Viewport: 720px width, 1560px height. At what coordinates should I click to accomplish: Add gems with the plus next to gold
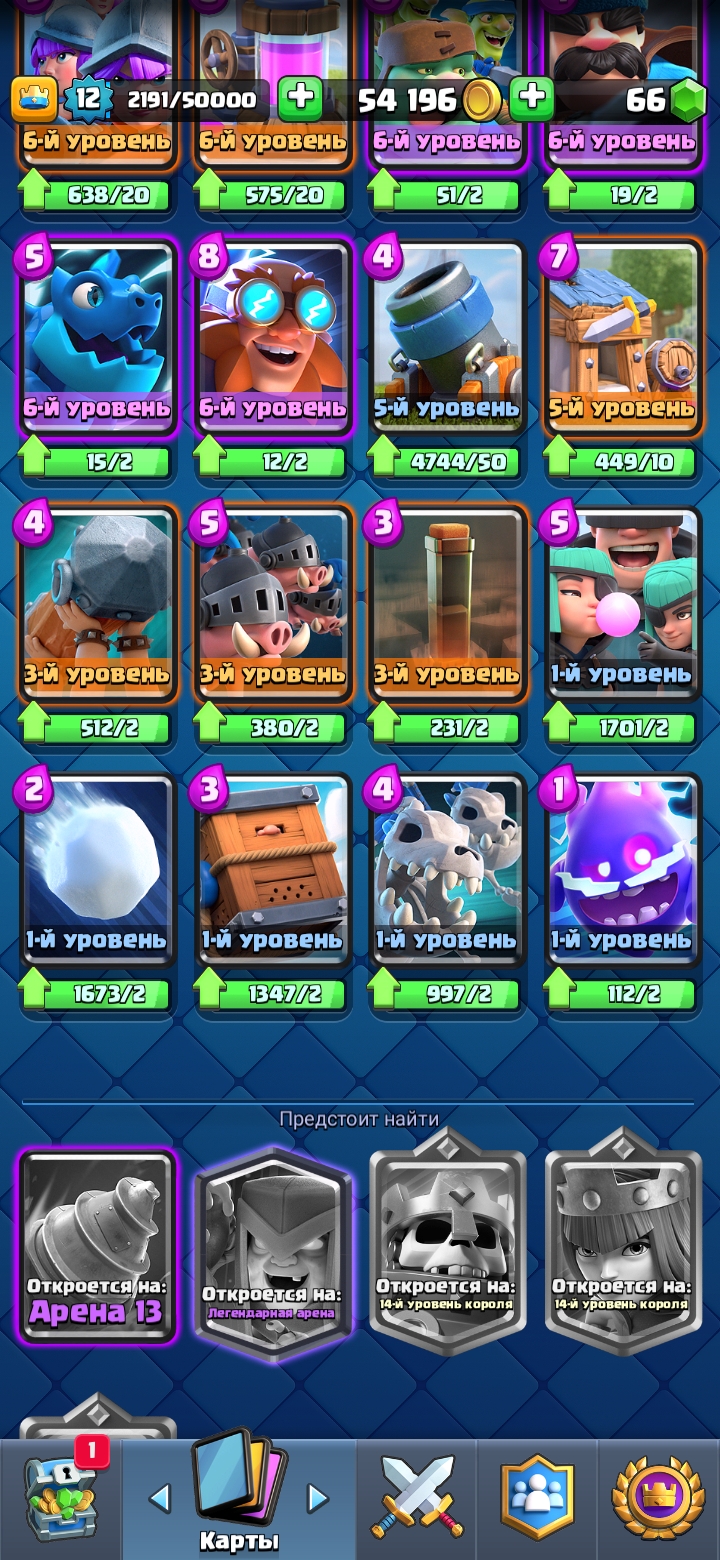coord(532,98)
